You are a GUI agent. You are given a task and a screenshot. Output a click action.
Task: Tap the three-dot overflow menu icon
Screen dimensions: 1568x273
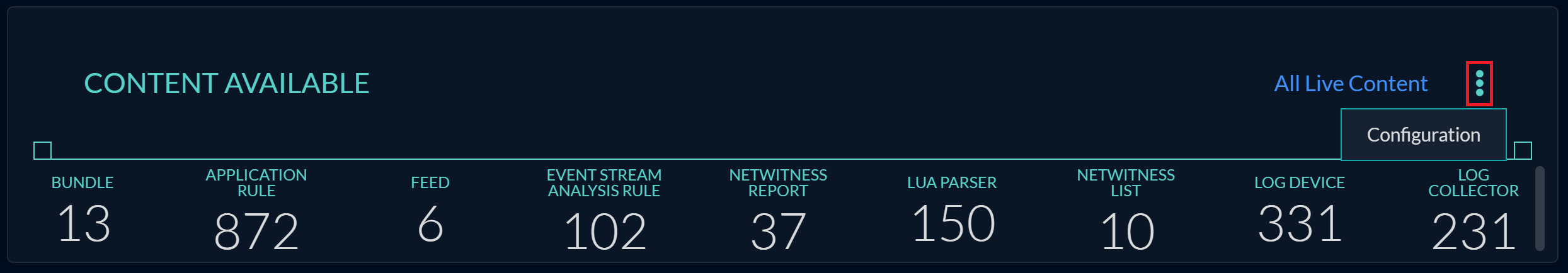(x=1479, y=84)
